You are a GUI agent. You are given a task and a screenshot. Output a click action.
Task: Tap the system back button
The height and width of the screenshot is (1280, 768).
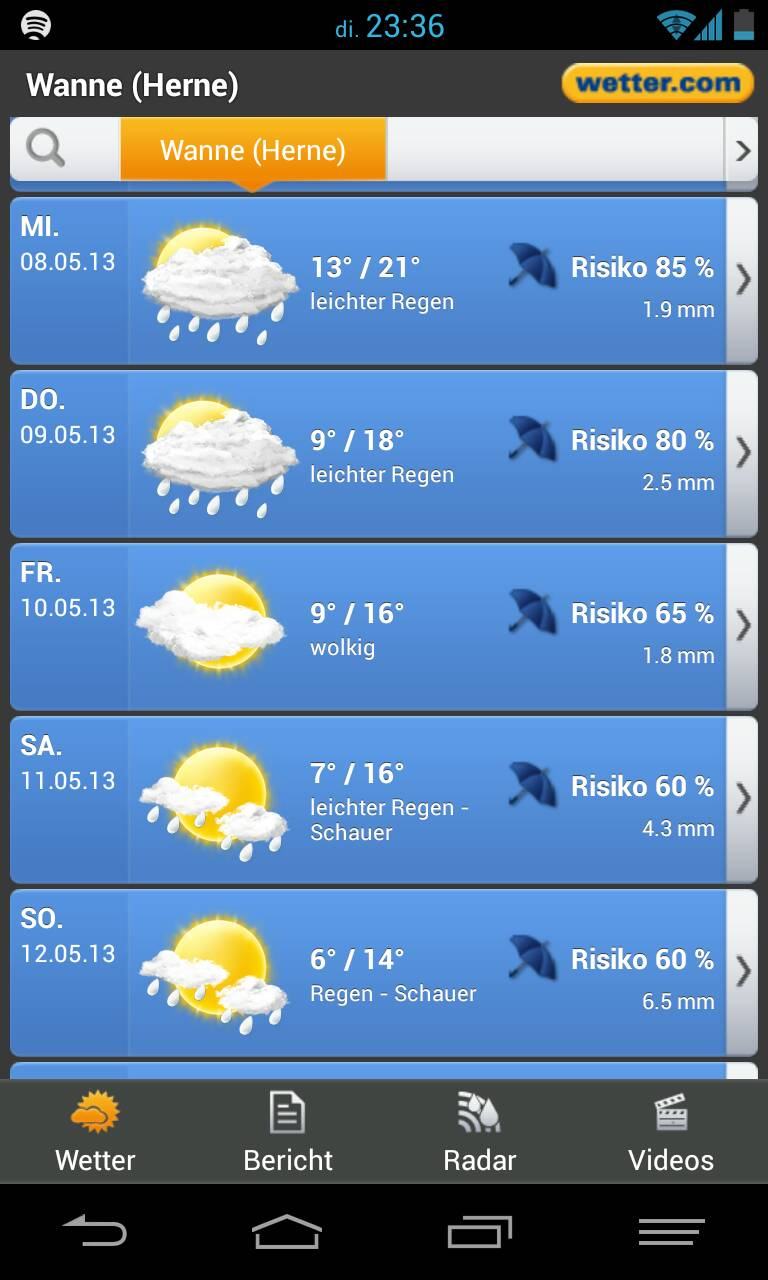click(96, 1232)
